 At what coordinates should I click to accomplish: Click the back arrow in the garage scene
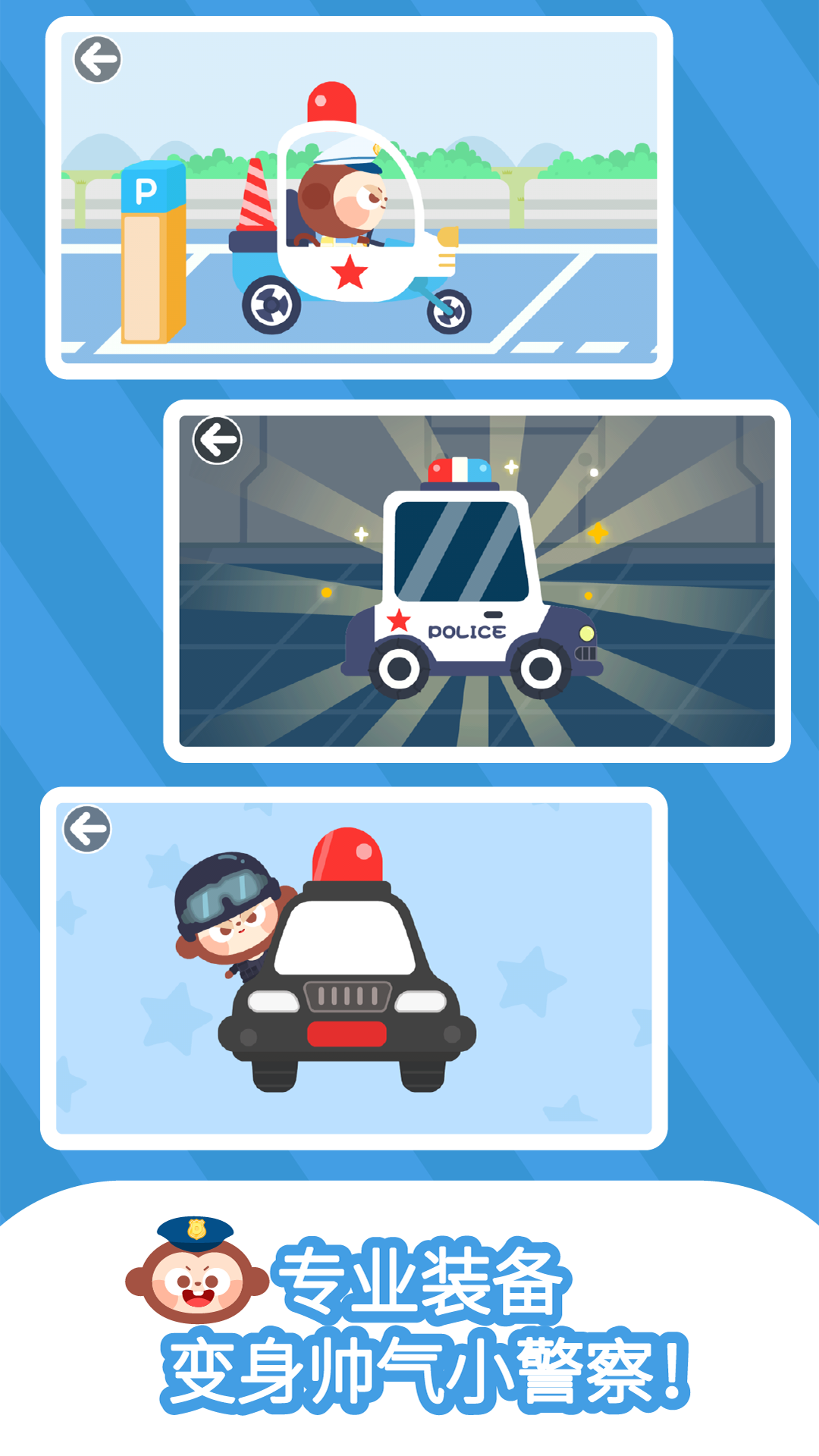[219, 438]
